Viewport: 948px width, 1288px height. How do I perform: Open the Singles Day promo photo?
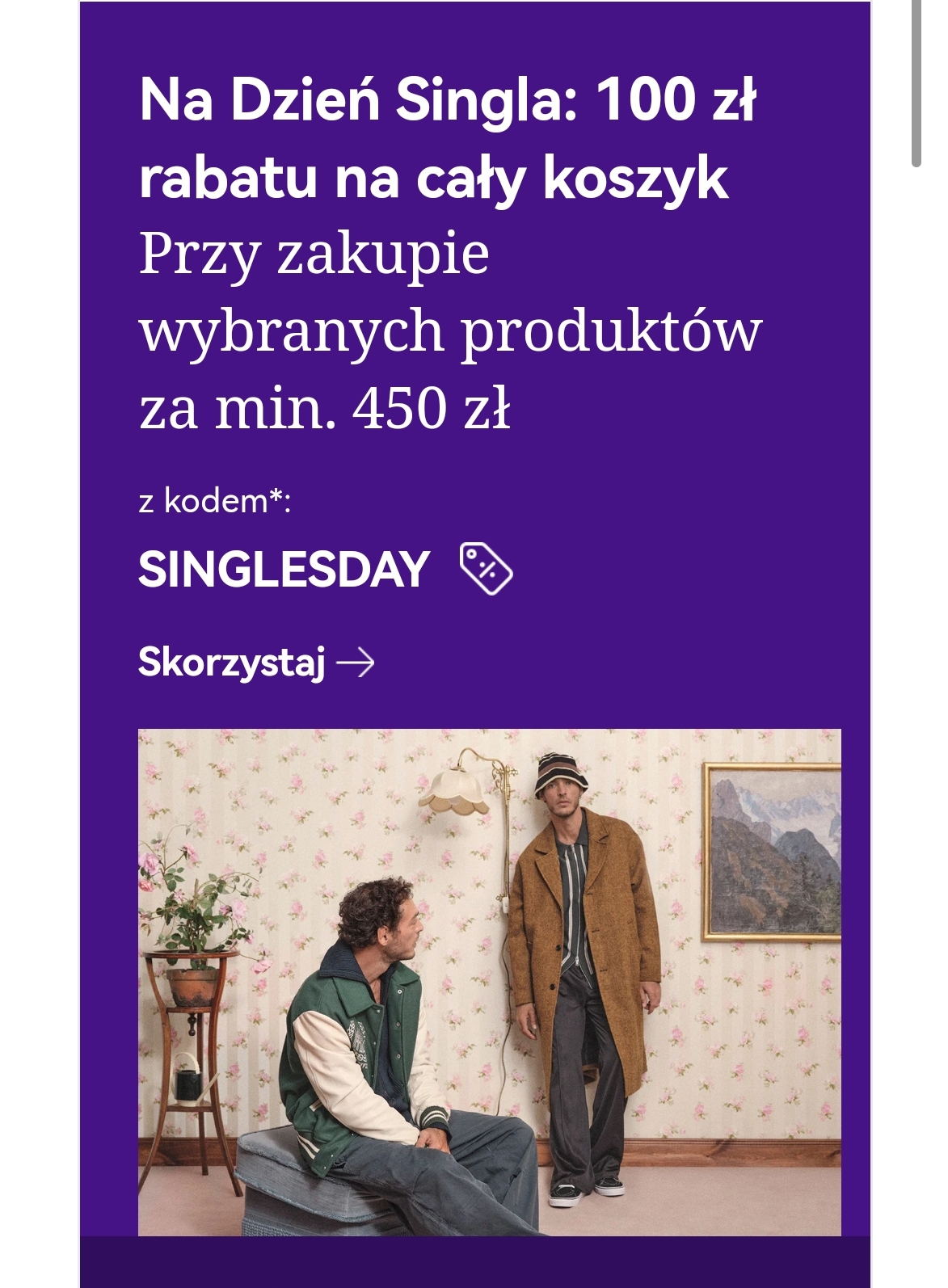pyautogui.click(x=489, y=982)
